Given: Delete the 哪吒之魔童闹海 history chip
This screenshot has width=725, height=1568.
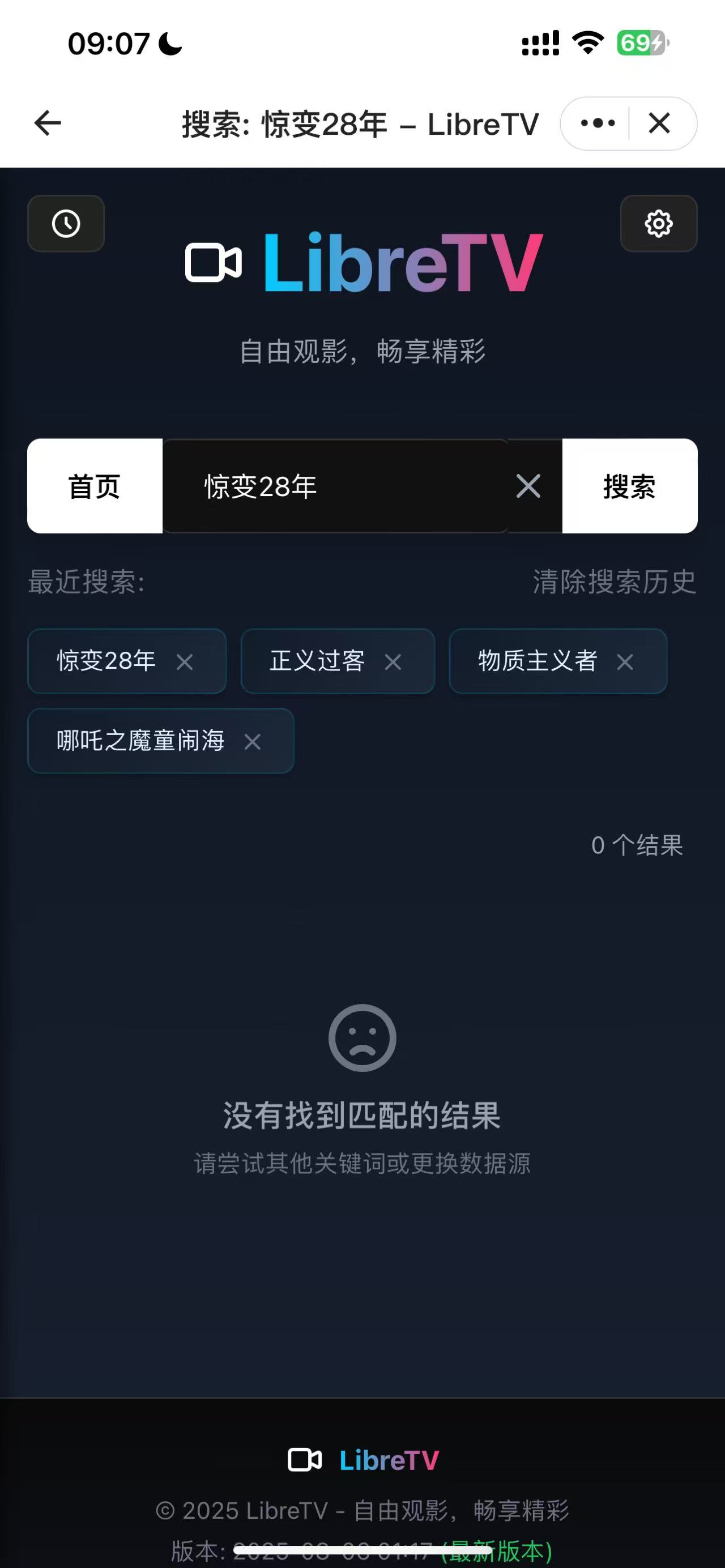Looking at the screenshot, I should (x=253, y=742).
